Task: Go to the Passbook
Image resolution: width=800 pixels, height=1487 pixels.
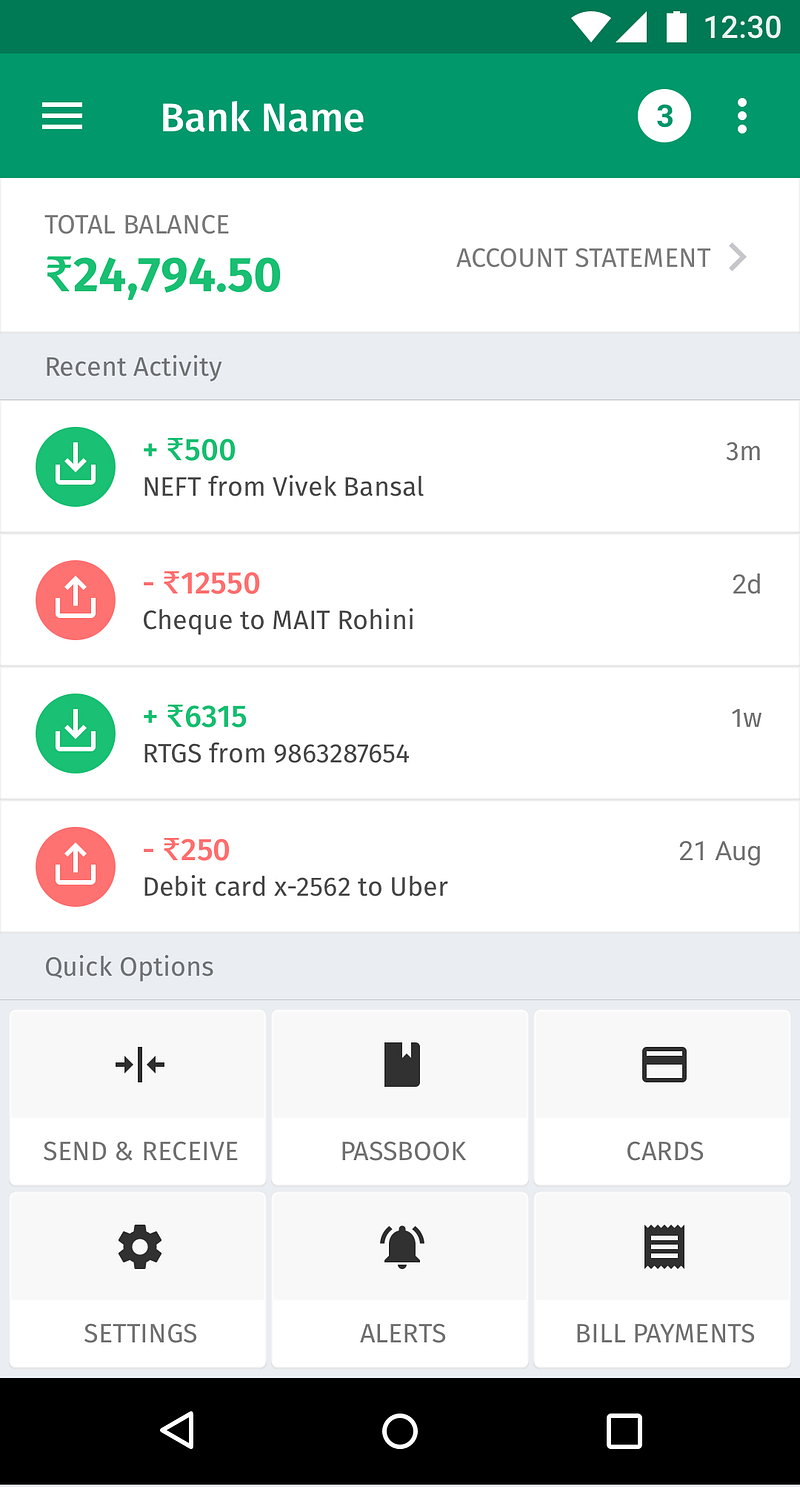Action: [401, 1097]
